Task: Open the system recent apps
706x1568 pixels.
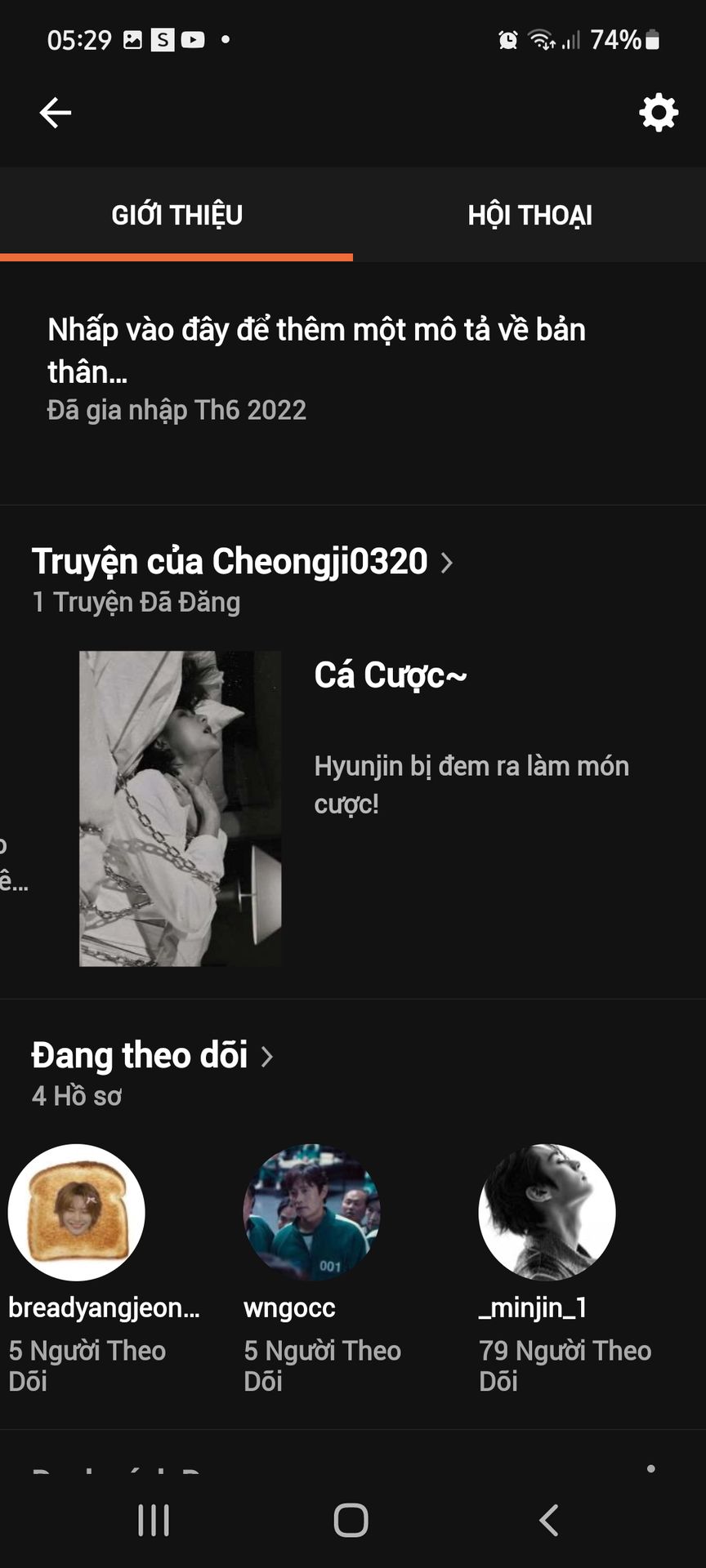Action: coord(154,1521)
